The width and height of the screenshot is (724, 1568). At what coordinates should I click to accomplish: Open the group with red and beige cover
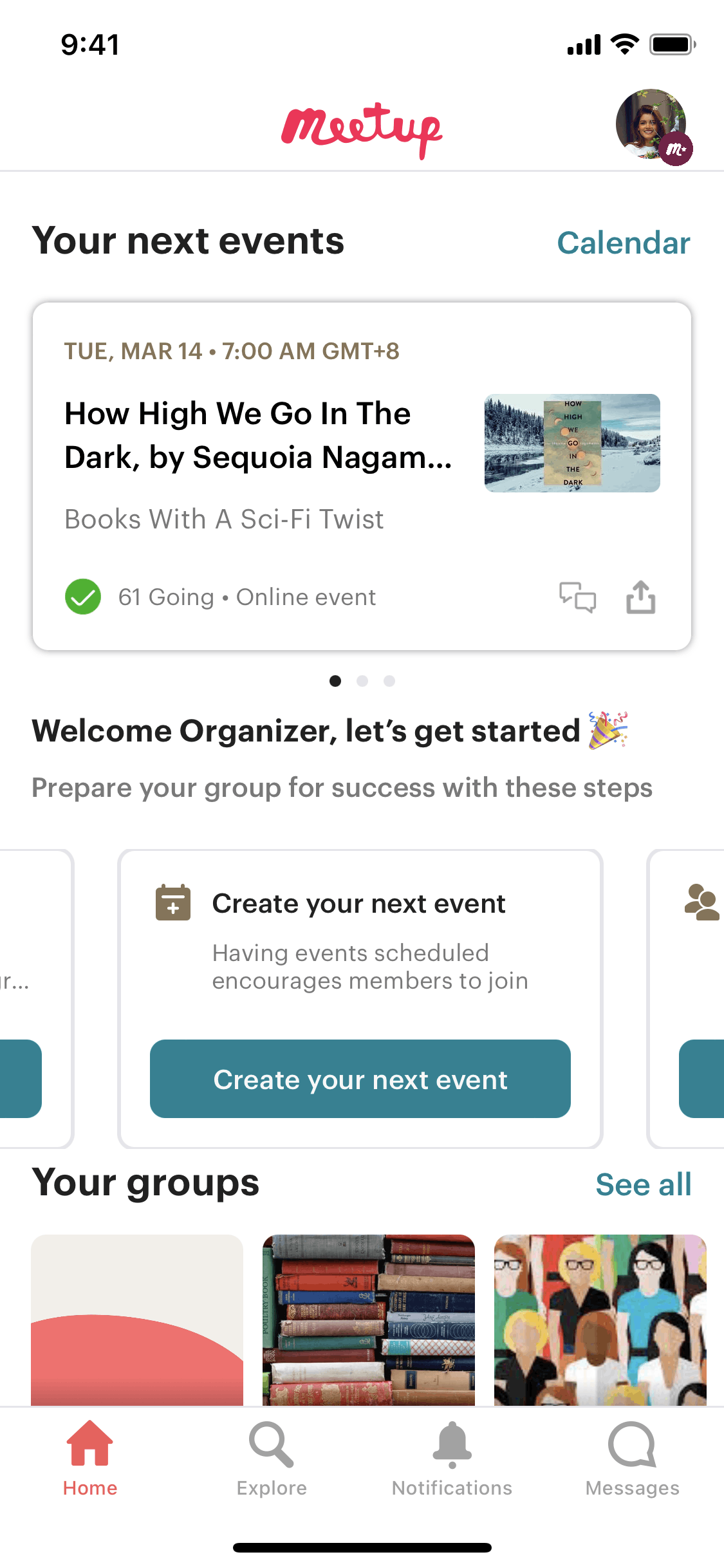point(137,1318)
